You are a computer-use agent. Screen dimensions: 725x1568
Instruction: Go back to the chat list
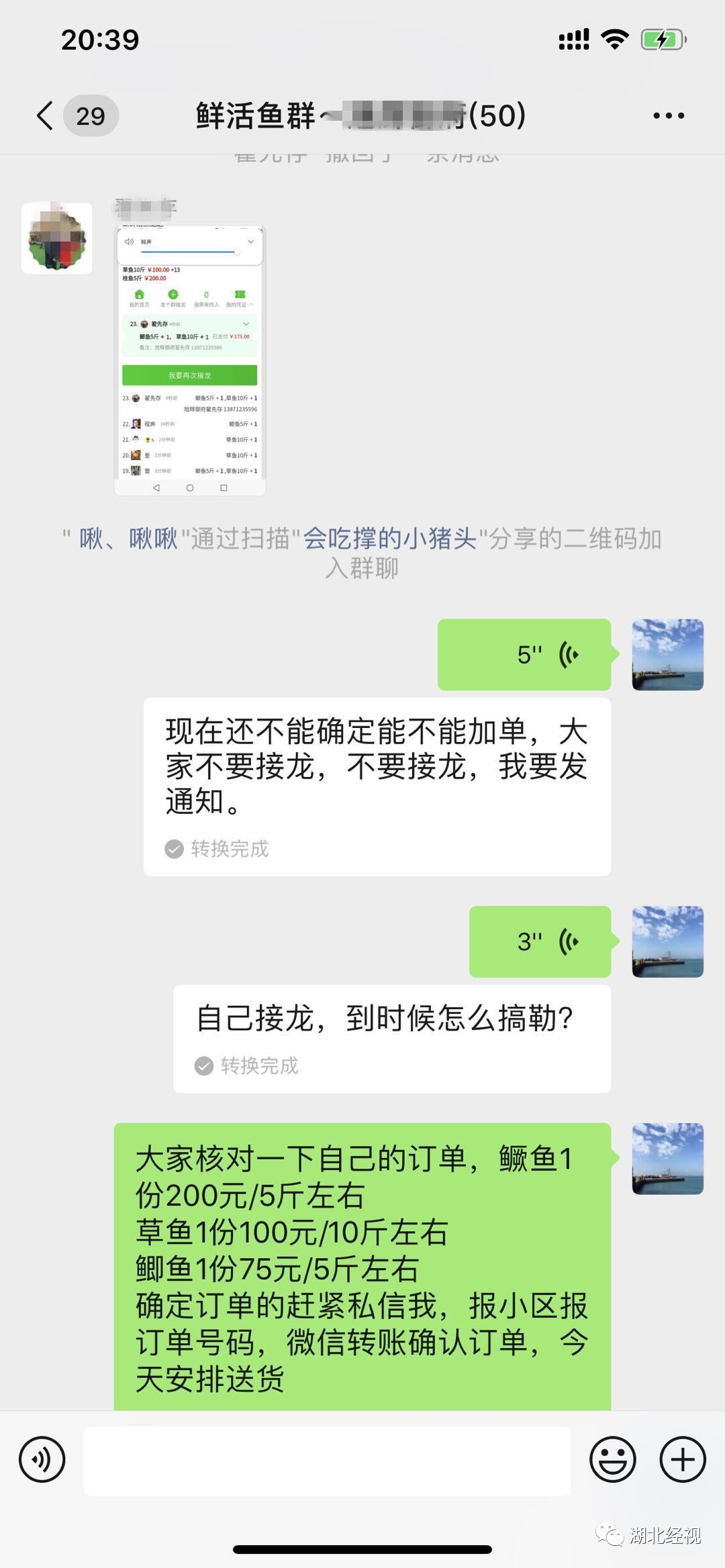click(x=46, y=115)
